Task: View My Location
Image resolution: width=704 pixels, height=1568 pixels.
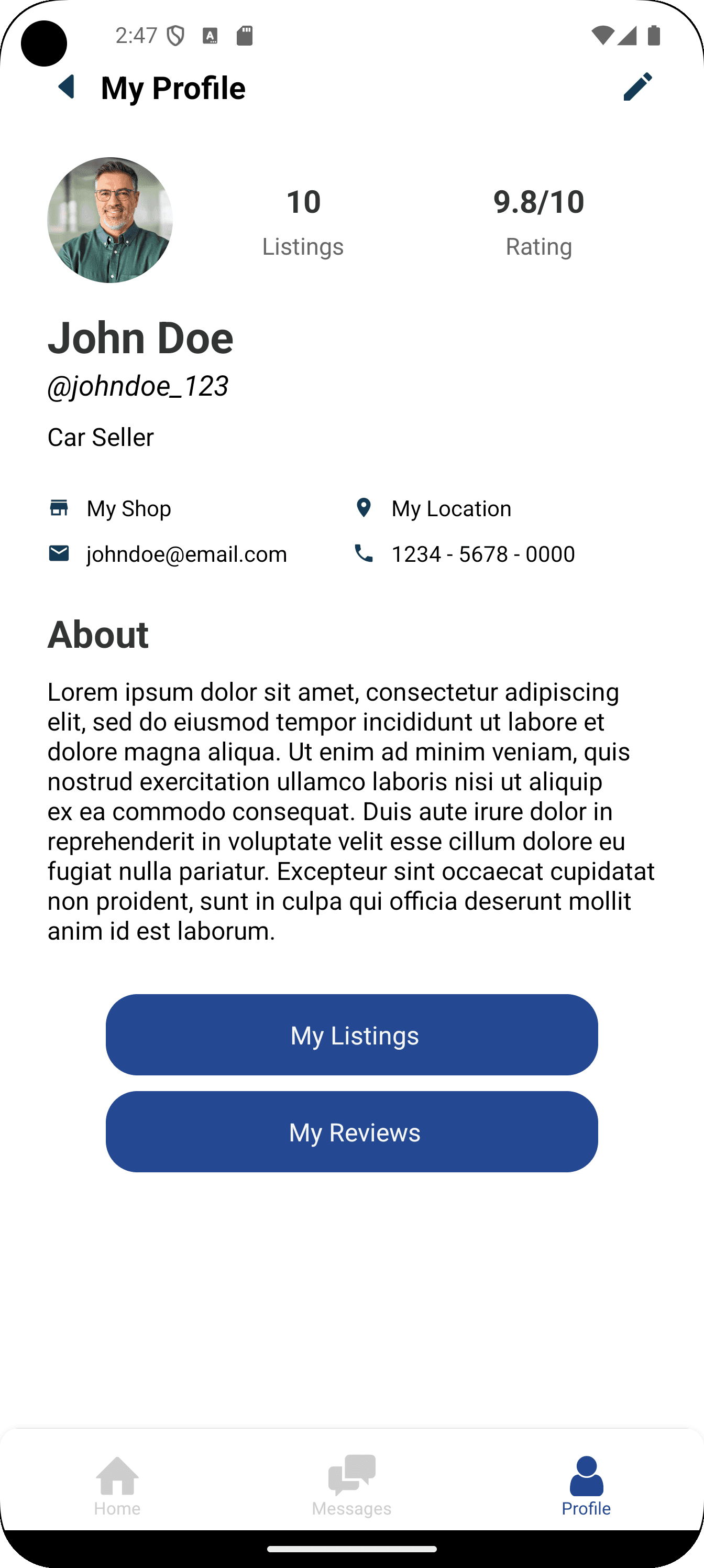Action: (x=450, y=508)
